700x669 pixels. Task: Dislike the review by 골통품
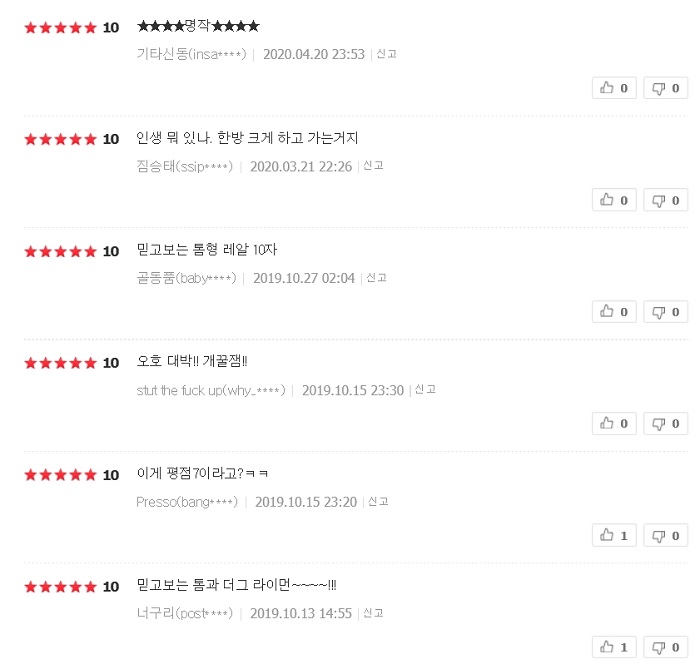665,312
